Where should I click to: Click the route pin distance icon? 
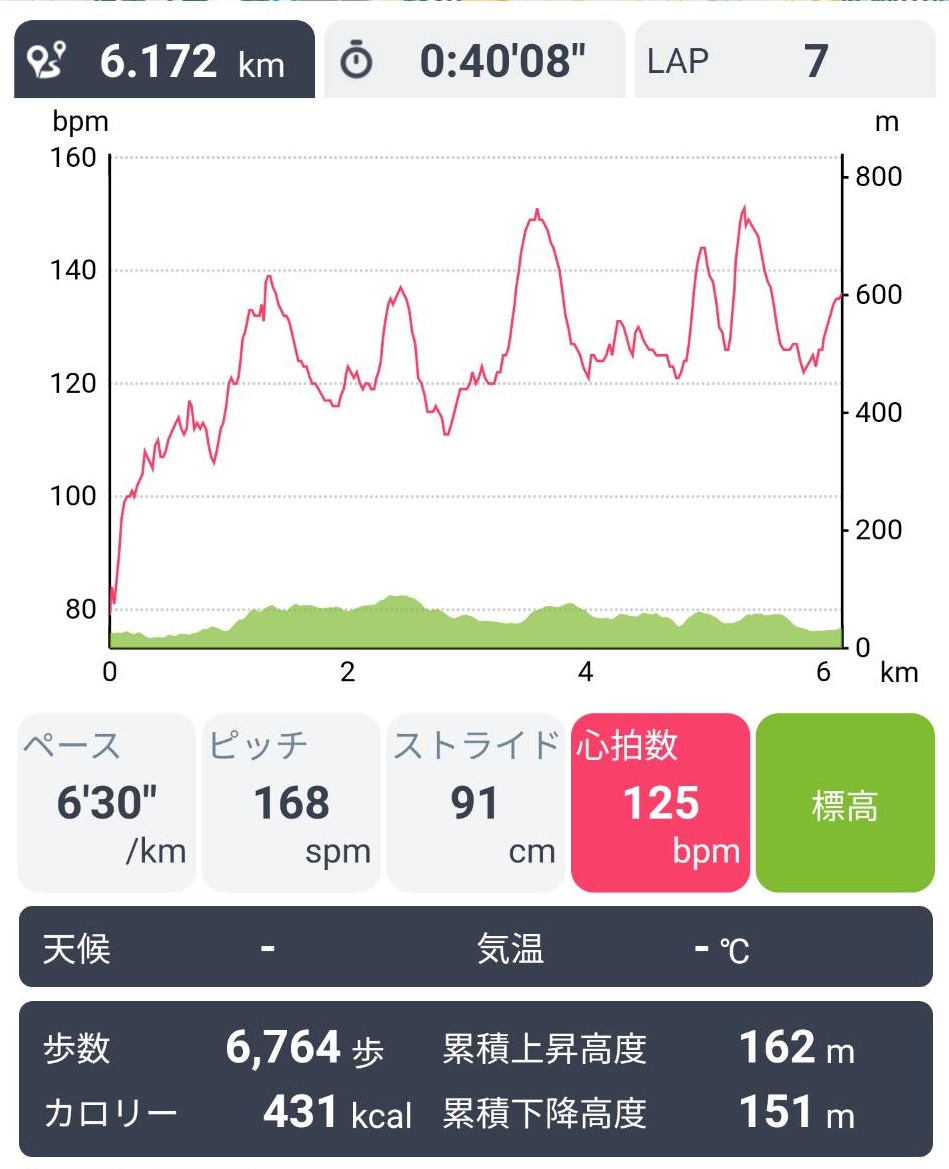(x=46, y=61)
